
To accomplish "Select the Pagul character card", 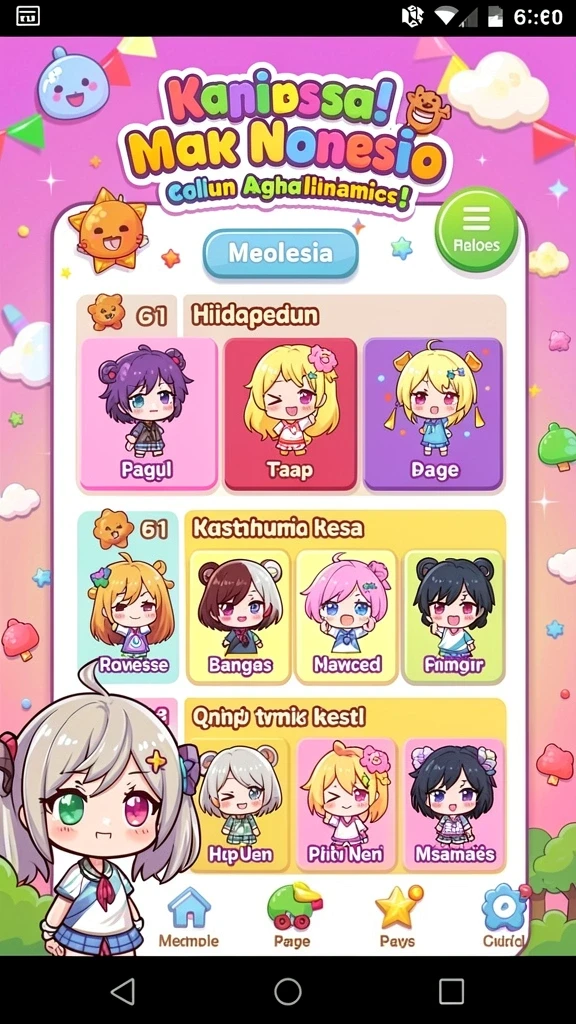I will click(x=148, y=414).
